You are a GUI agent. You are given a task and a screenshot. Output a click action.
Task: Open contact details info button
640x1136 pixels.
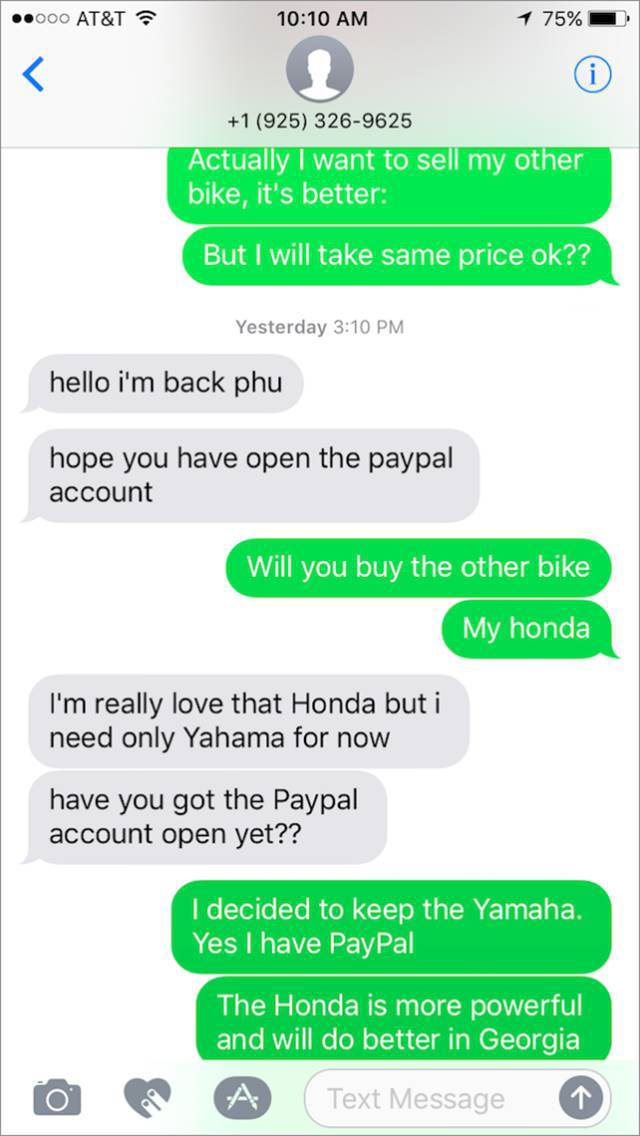(592, 75)
